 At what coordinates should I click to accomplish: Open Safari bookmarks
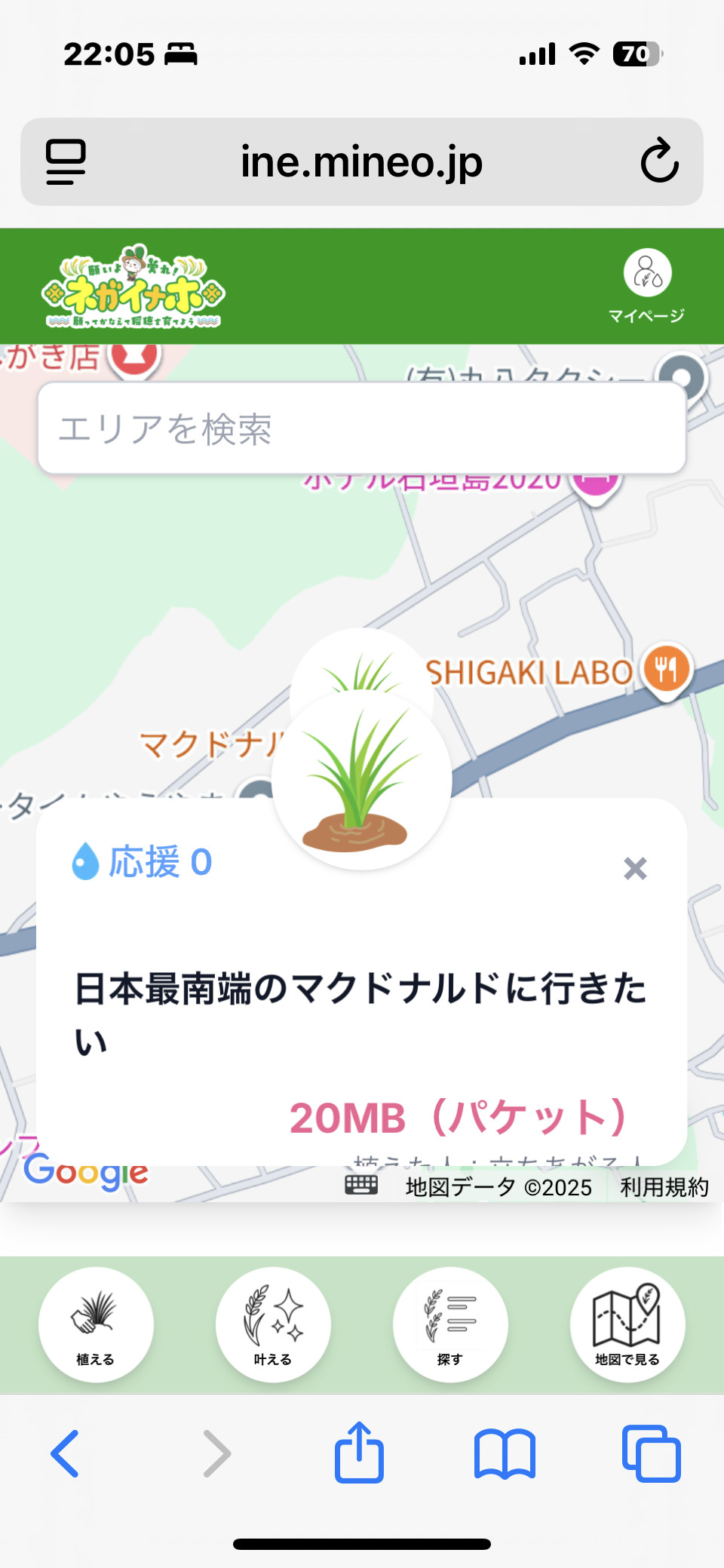click(x=505, y=1453)
